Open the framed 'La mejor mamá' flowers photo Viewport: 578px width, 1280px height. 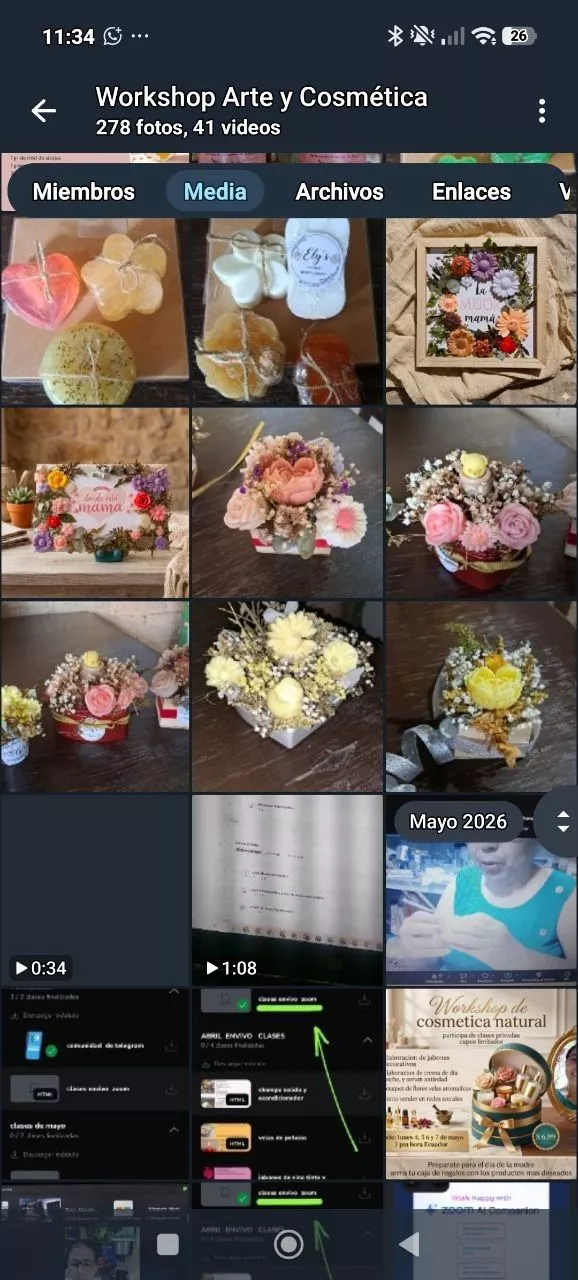click(x=482, y=312)
